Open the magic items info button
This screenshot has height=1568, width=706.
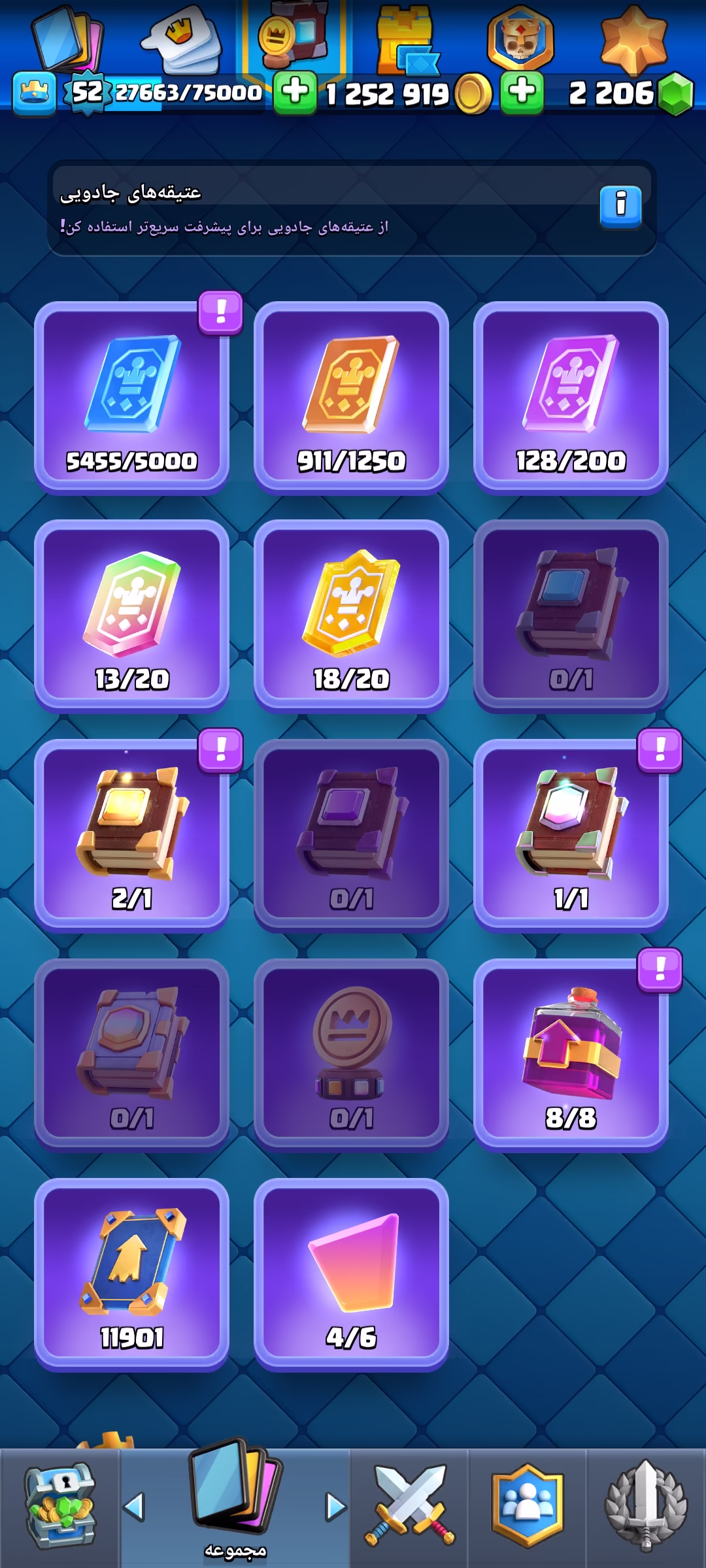(620, 207)
